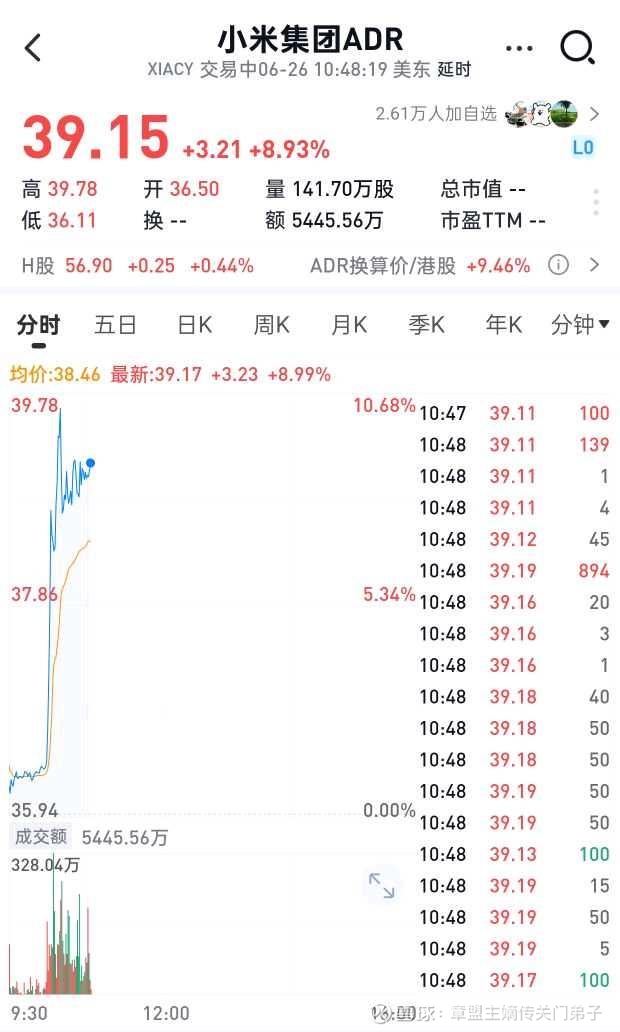Screen dimensions: 620x1032
Task: Select the 日K chart tab
Action: 194,325
